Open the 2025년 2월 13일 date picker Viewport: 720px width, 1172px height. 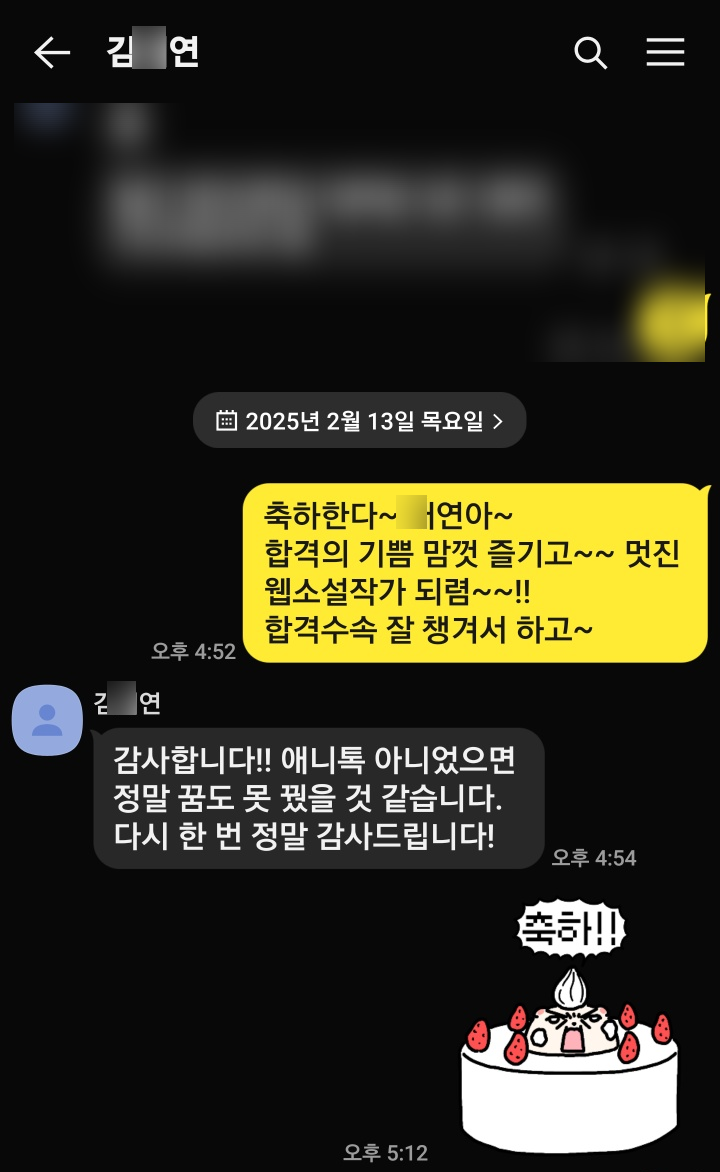359,421
